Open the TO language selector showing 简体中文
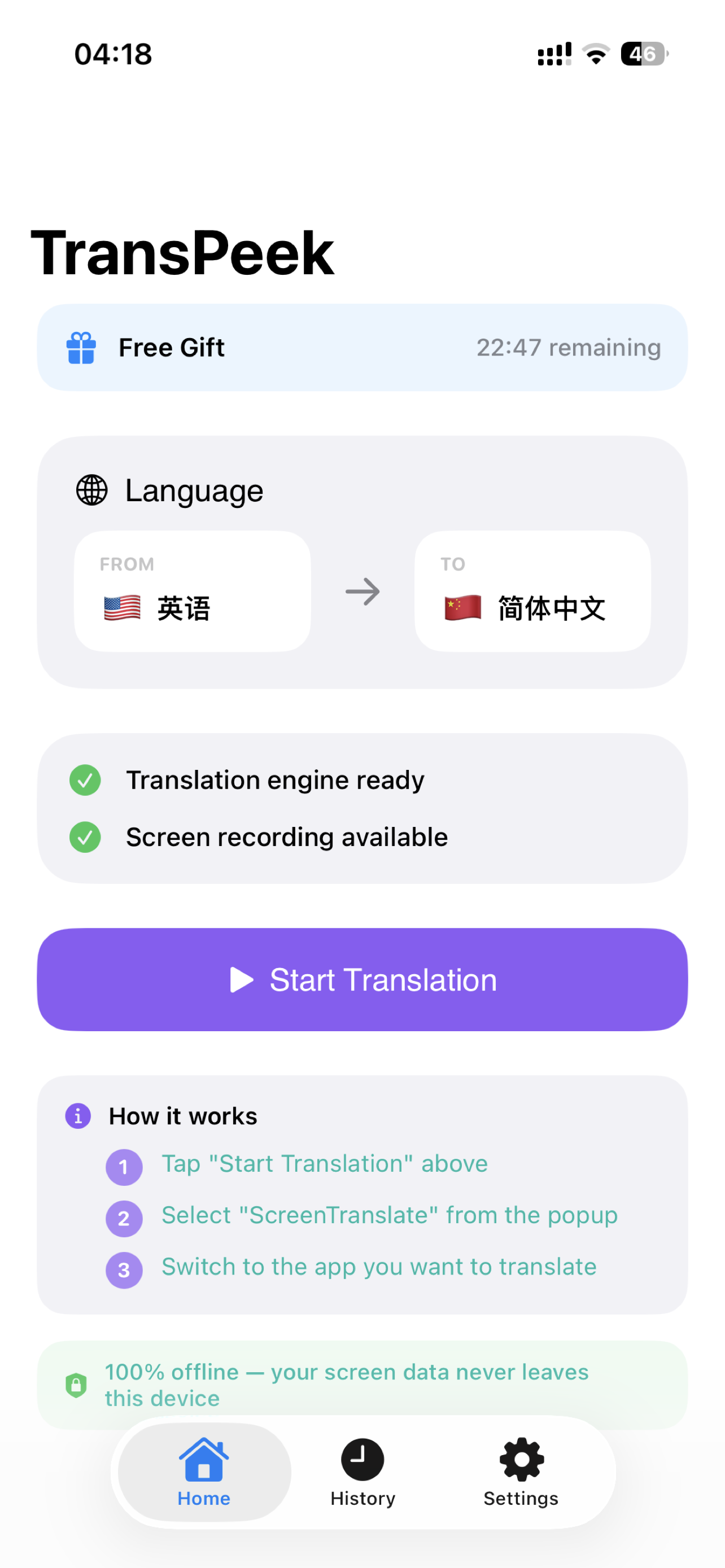 tap(532, 590)
